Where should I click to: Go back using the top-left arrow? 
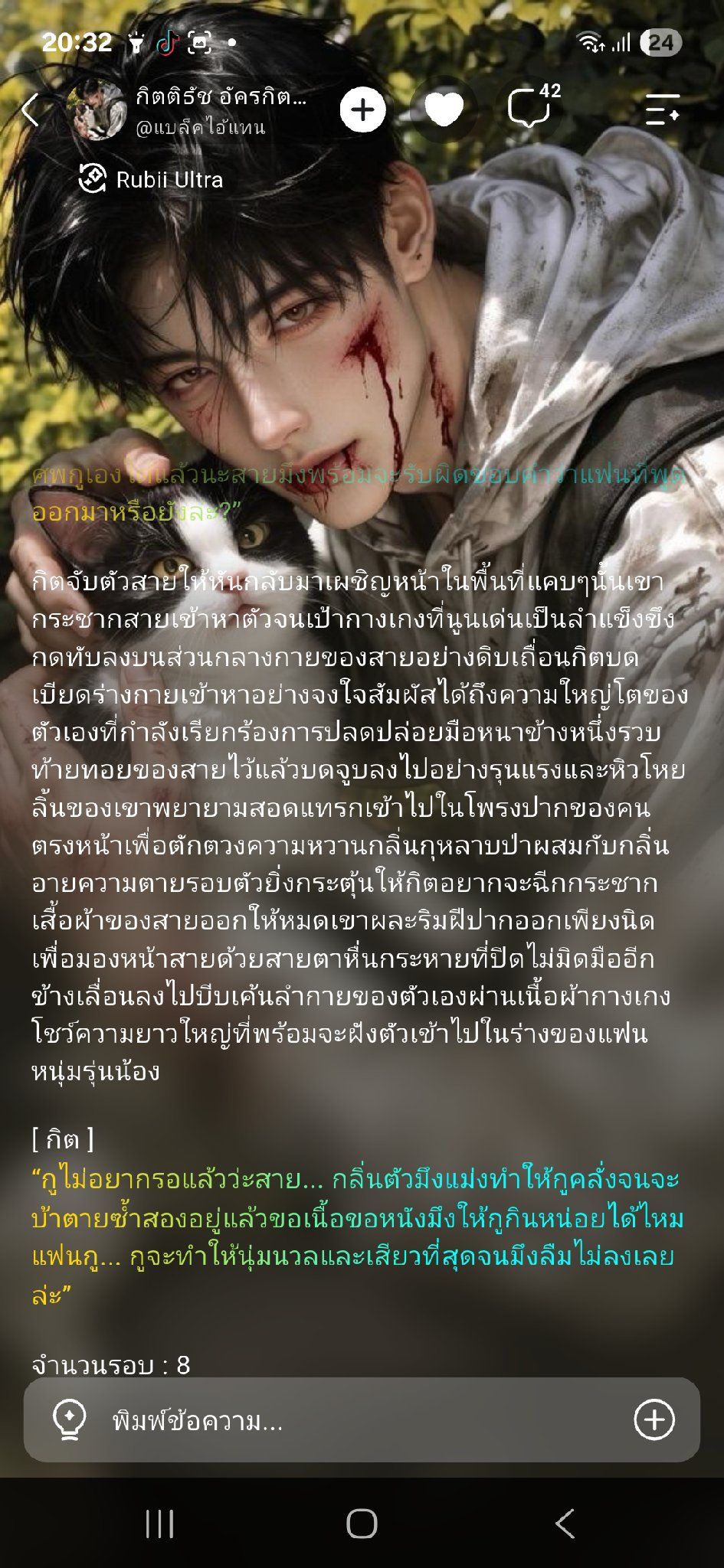tap(31, 109)
